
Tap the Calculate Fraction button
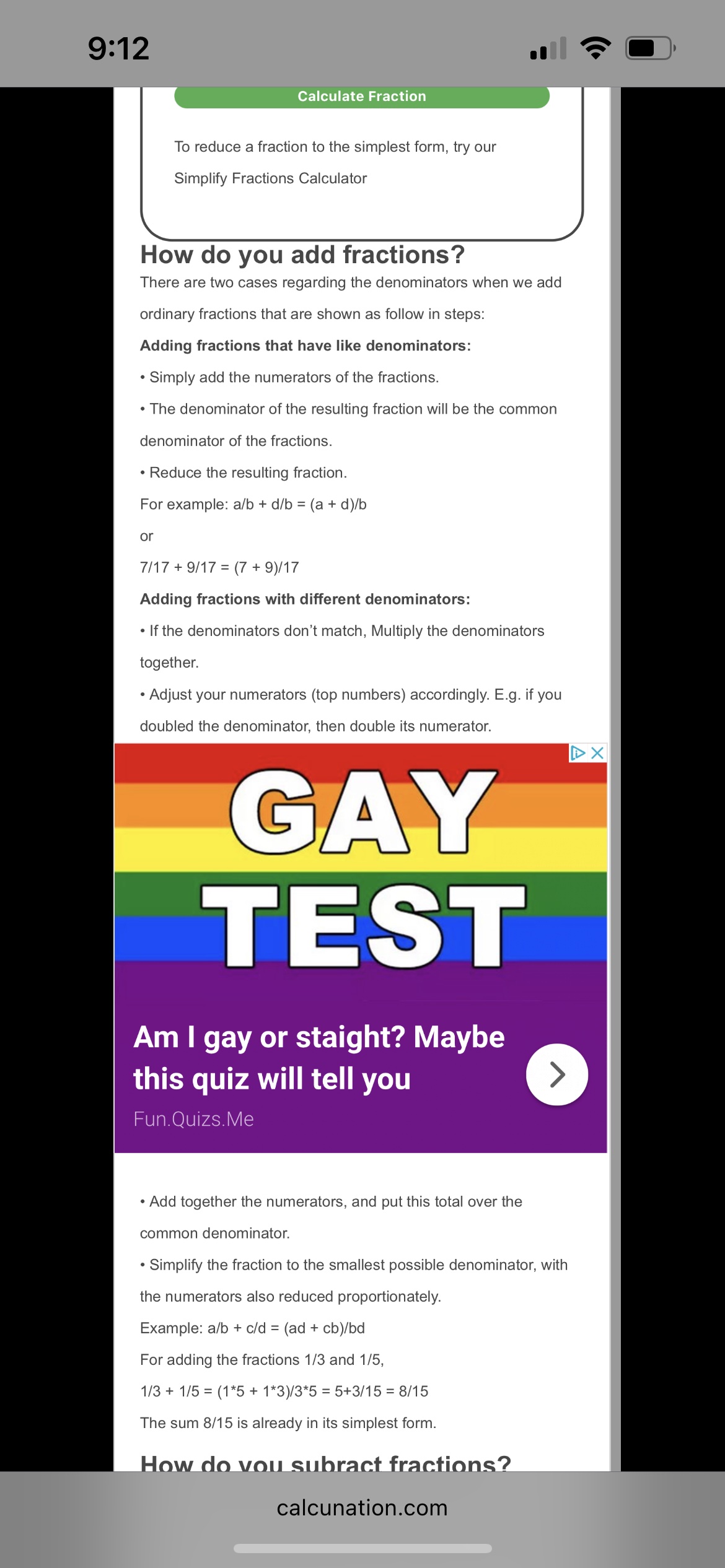(362, 97)
